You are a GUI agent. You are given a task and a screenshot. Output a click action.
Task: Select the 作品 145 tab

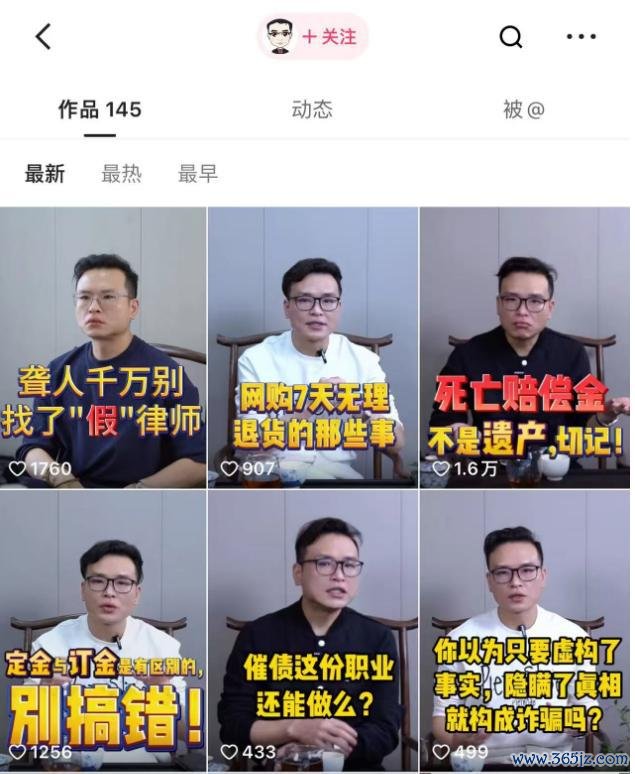99,110
